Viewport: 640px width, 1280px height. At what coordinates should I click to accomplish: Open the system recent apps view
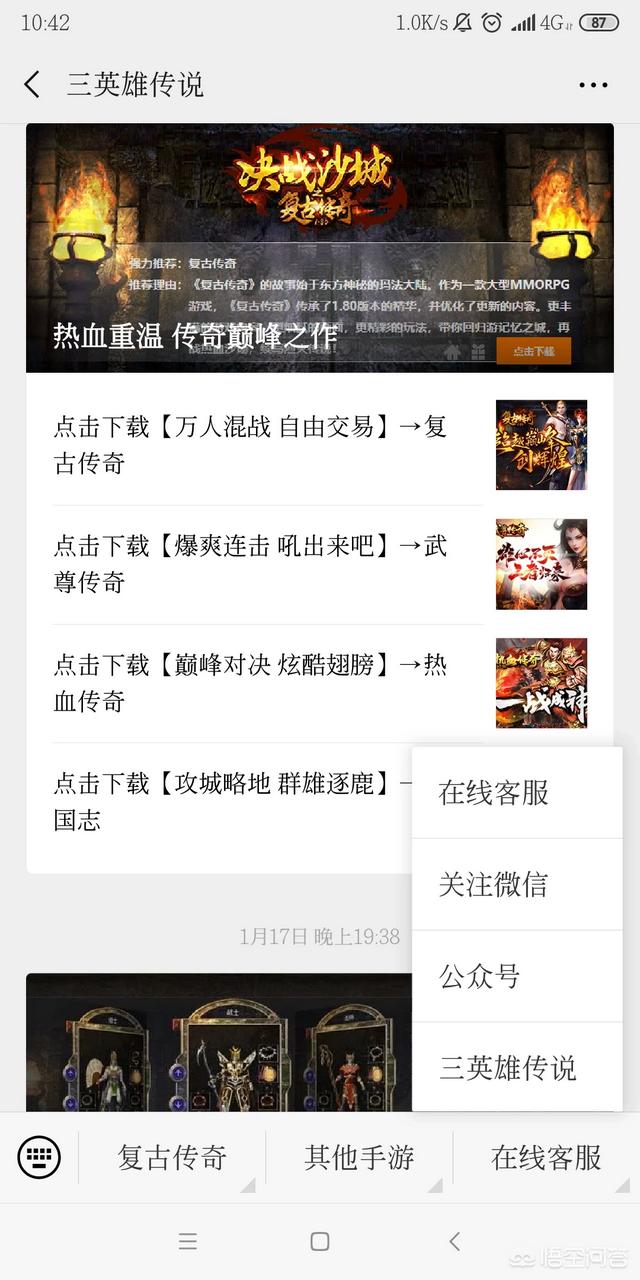click(187, 1242)
